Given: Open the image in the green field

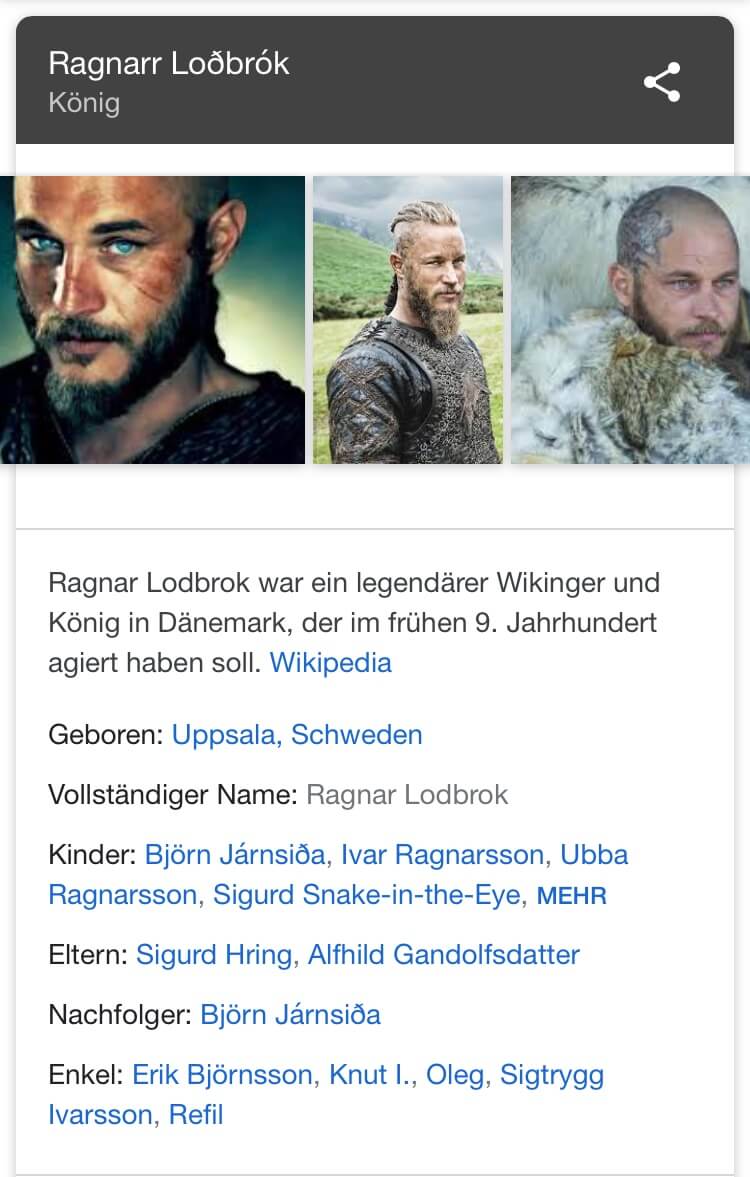Looking at the screenshot, I should pos(408,320).
